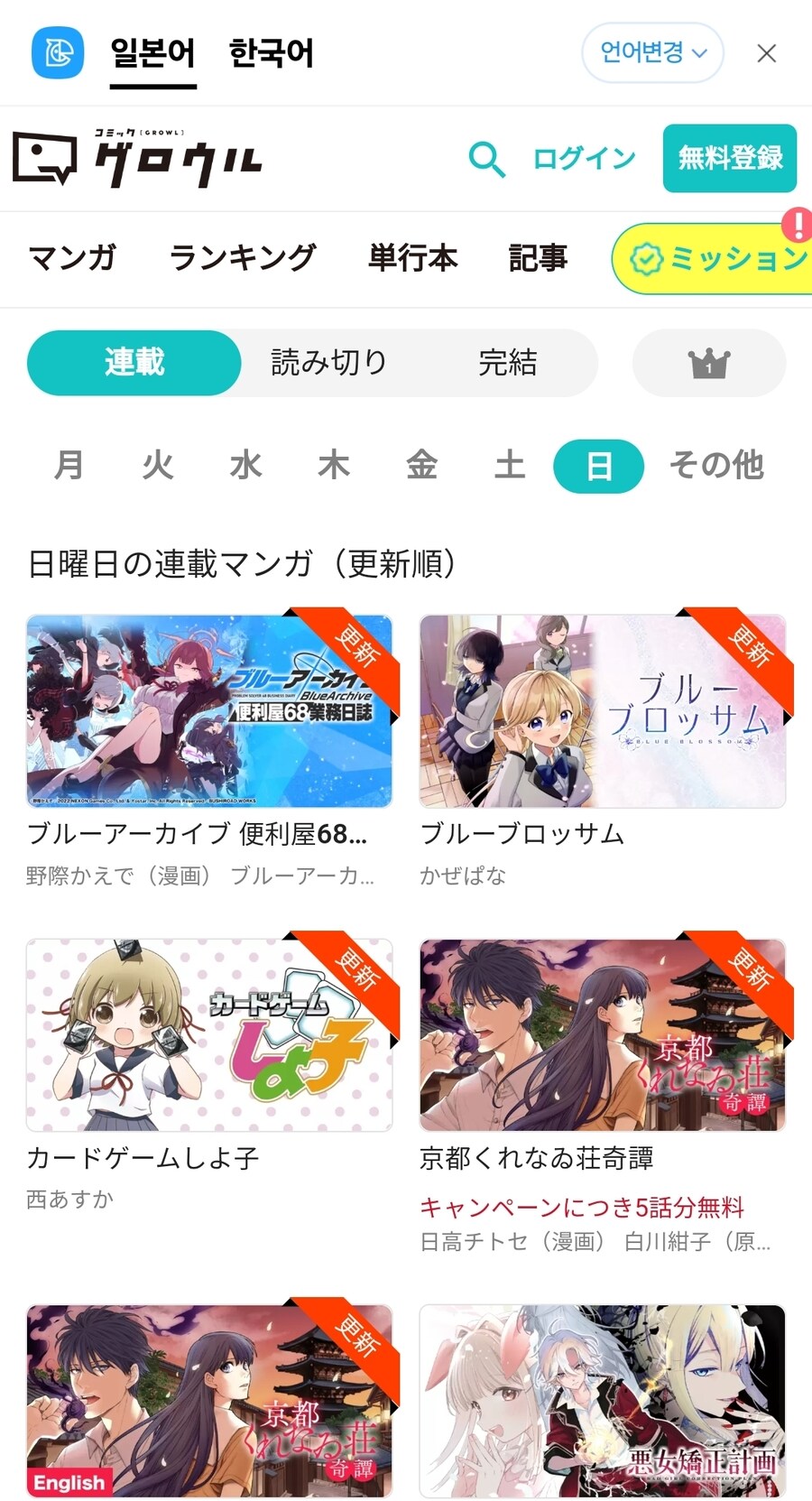
Task: Go to the ランキング section
Action: click(x=242, y=258)
